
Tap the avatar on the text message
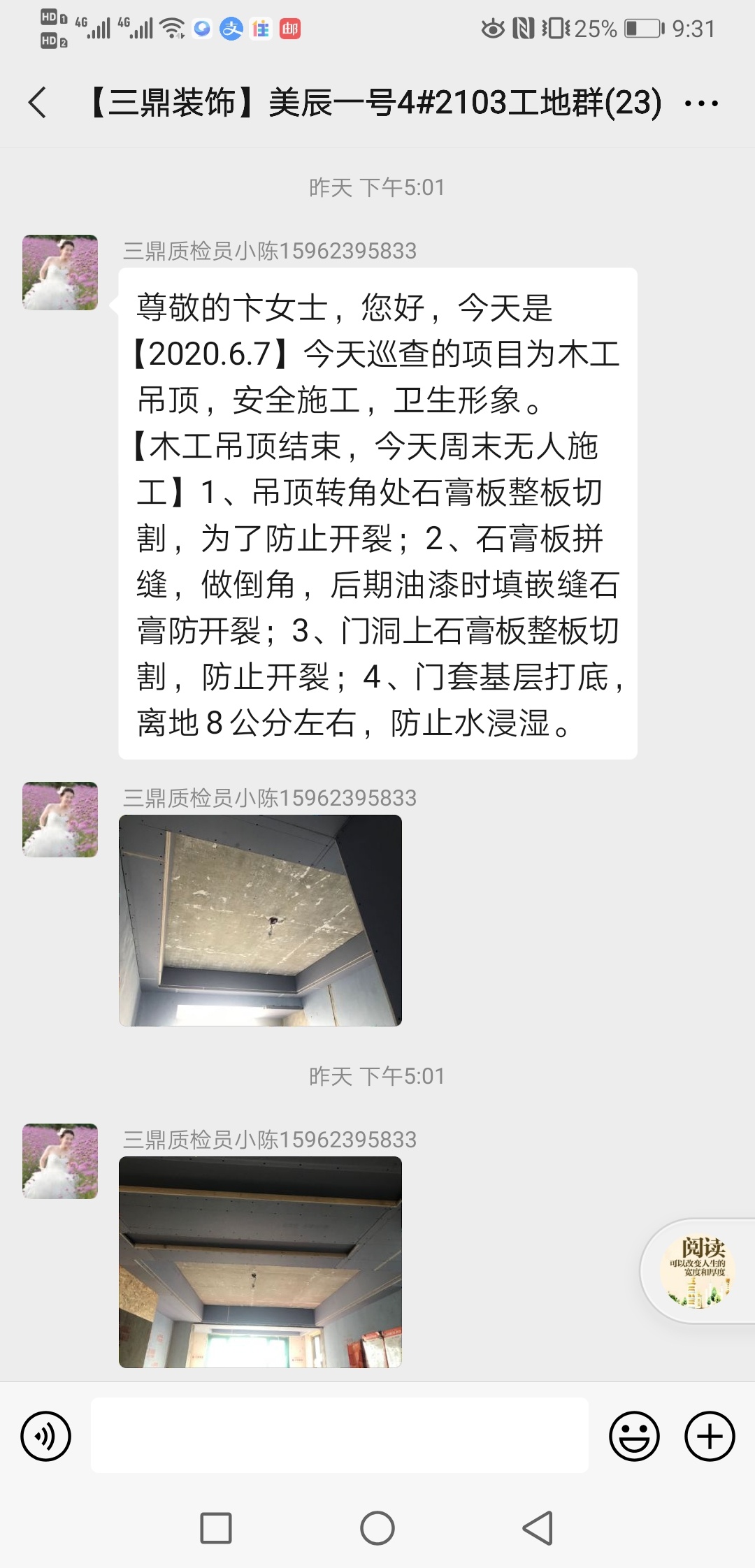tap(60, 273)
